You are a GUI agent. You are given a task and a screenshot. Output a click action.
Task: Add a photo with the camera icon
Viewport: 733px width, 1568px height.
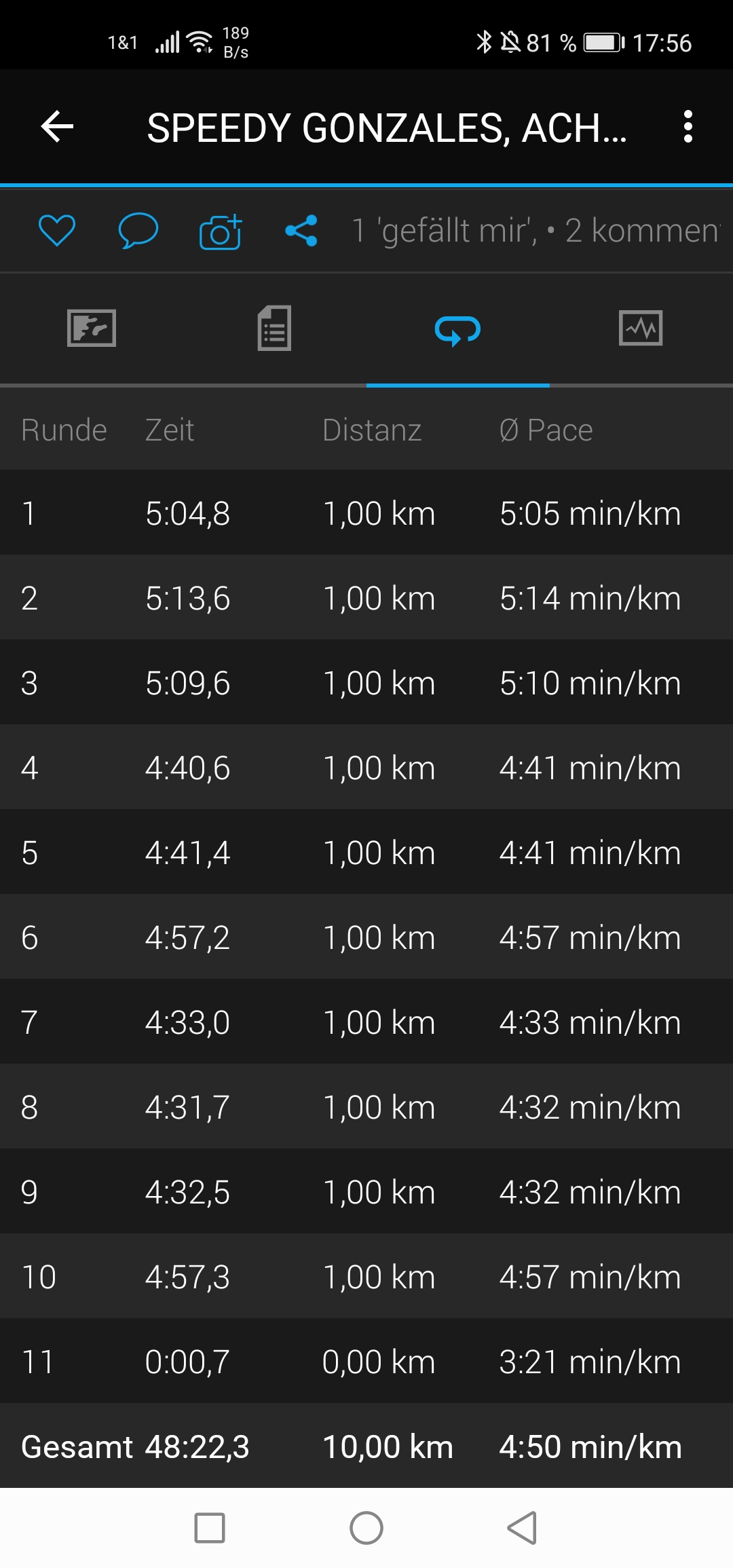[x=221, y=231]
